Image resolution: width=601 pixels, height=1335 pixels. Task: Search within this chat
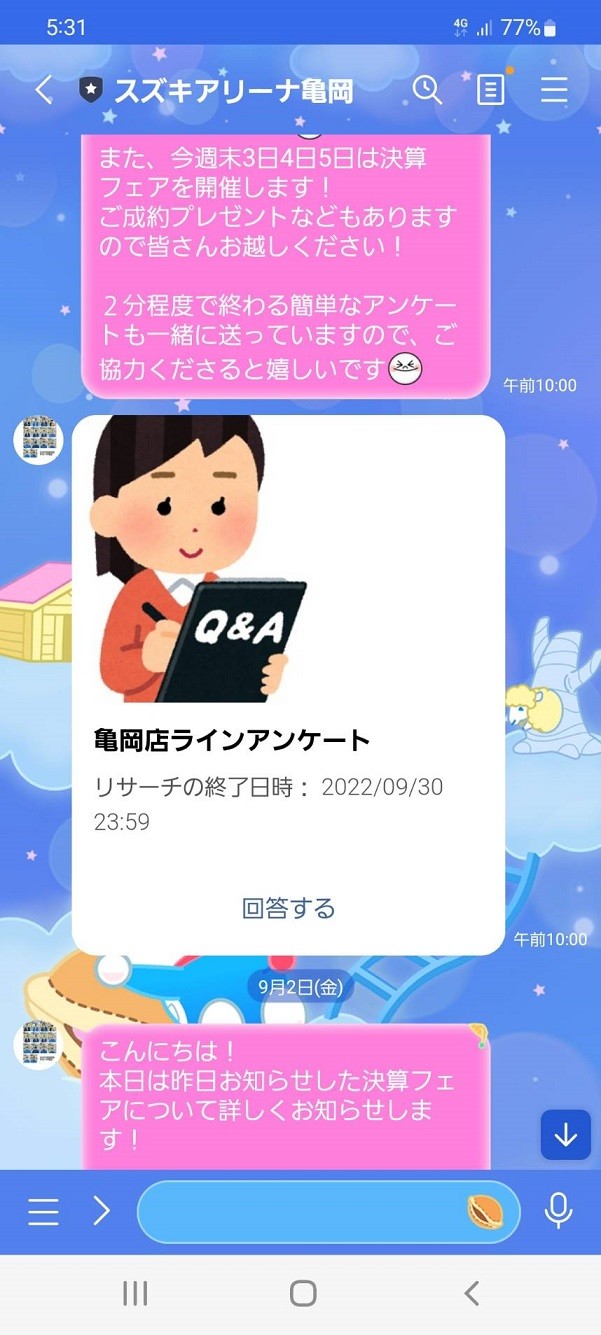click(x=427, y=90)
